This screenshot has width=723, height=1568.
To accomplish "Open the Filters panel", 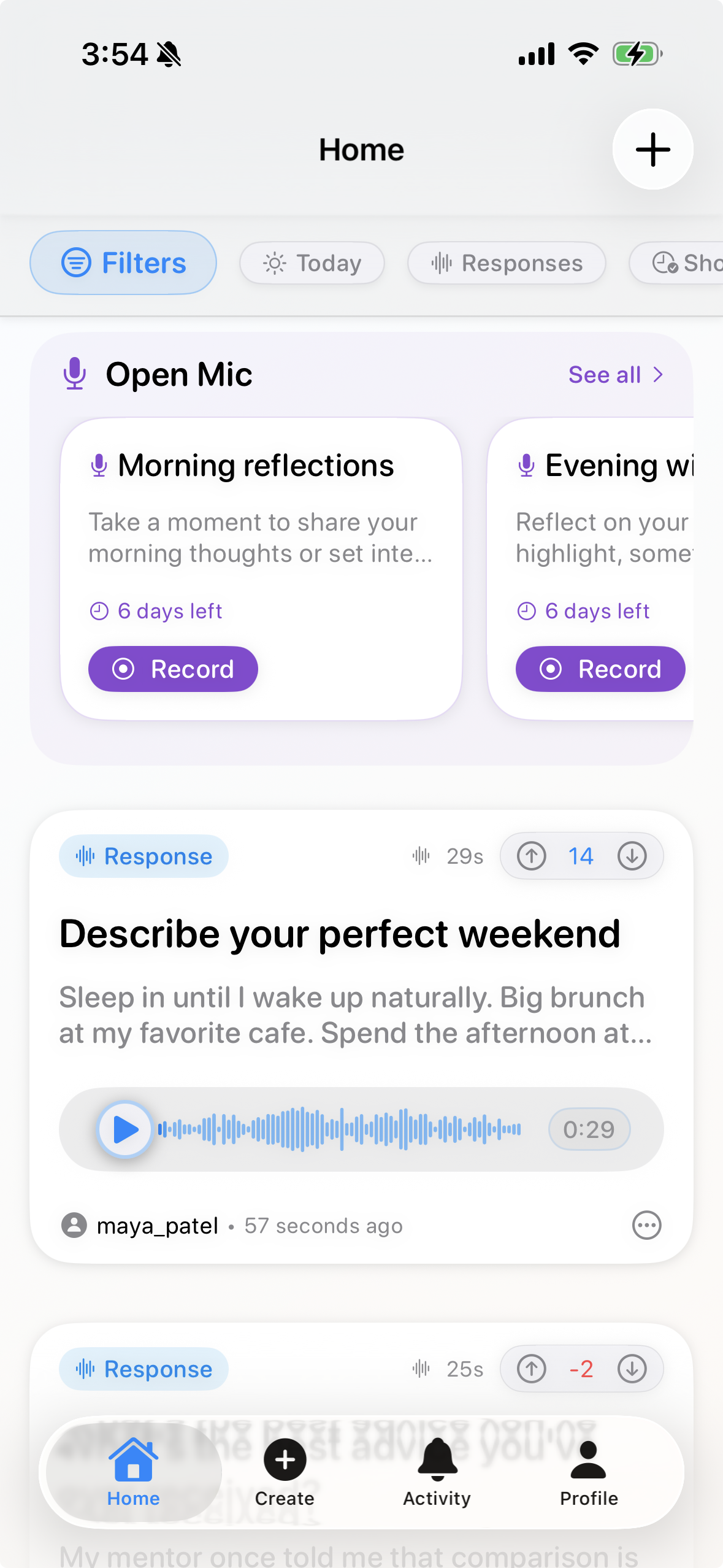I will click(x=123, y=263).
